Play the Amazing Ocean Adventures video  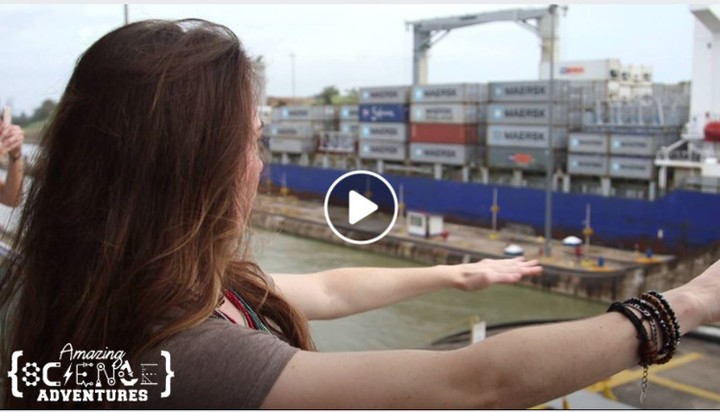coord(361,207)
